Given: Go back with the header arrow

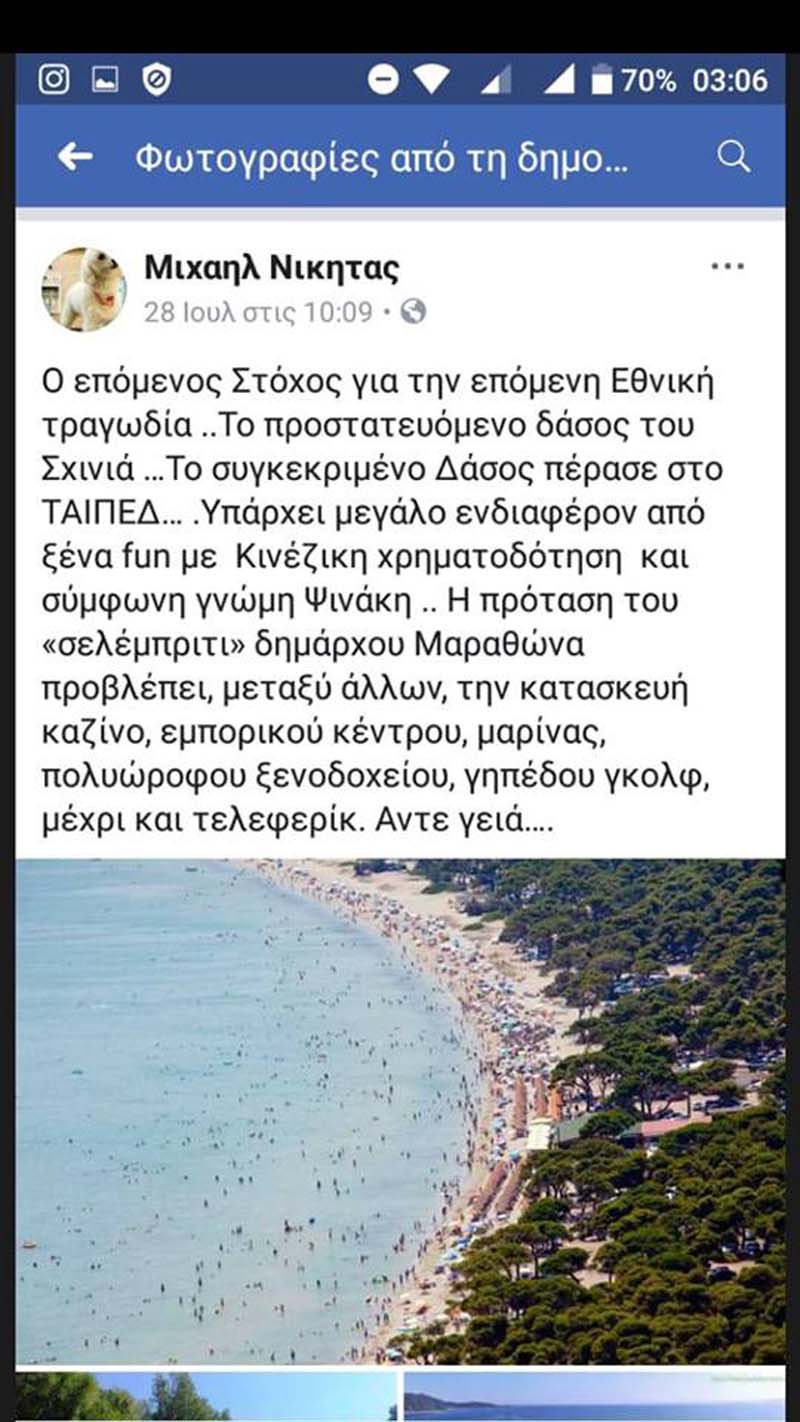Looking at the screenshot, I should 75,157.
